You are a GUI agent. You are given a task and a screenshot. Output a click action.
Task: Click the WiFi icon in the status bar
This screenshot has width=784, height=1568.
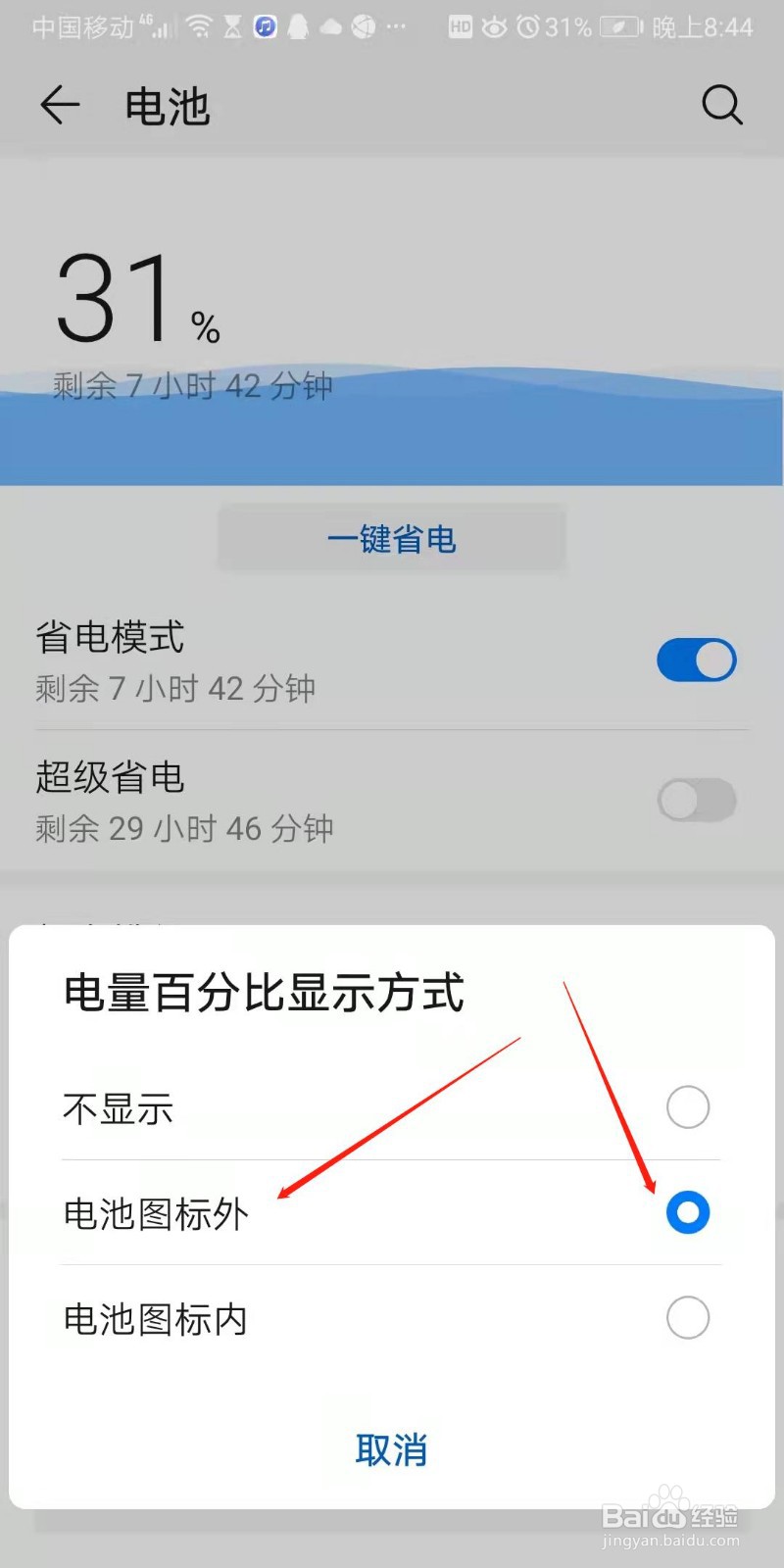tap(197, 26)
